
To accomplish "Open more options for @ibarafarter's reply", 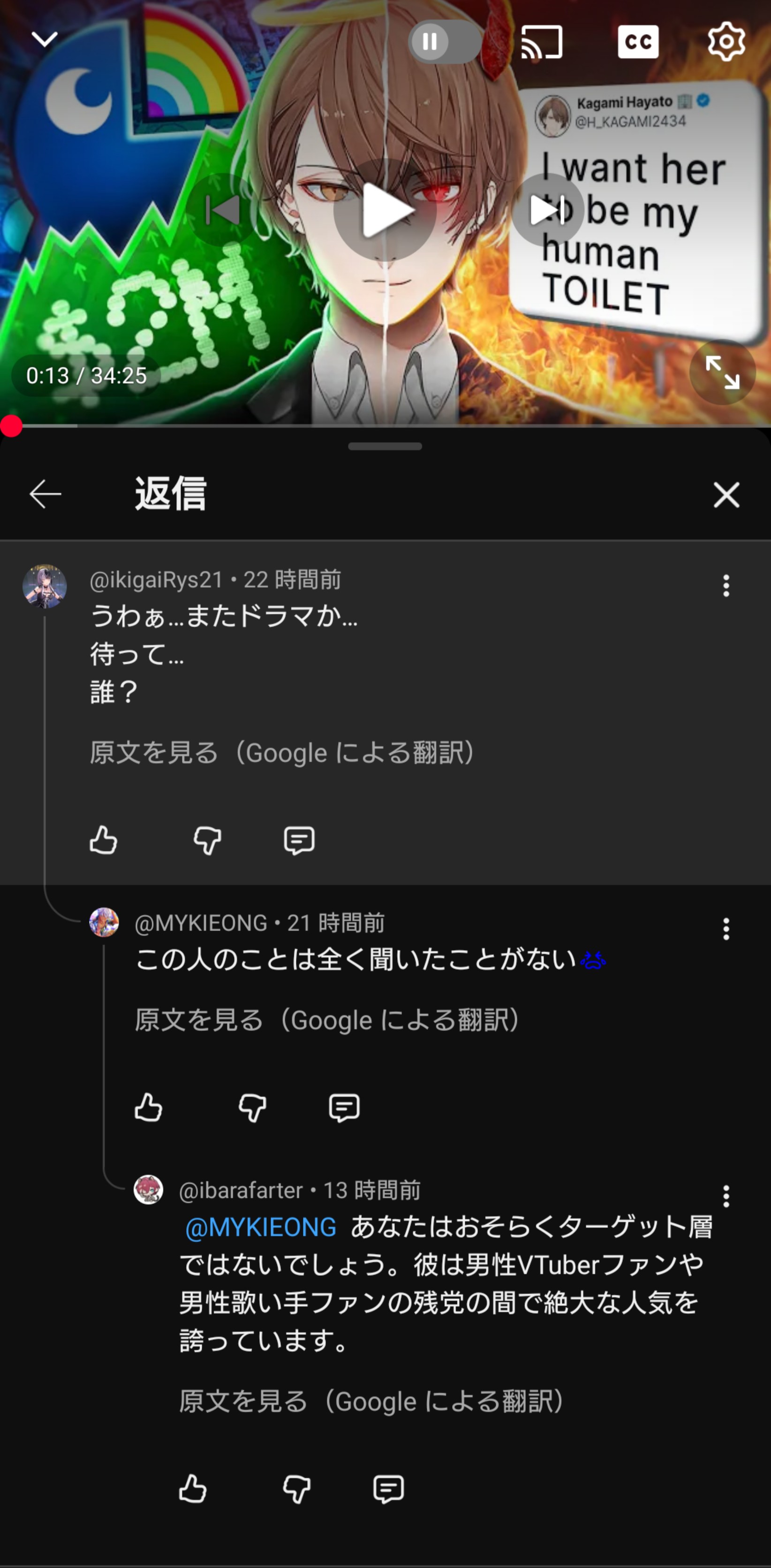I will click(x=726, y=1196).
